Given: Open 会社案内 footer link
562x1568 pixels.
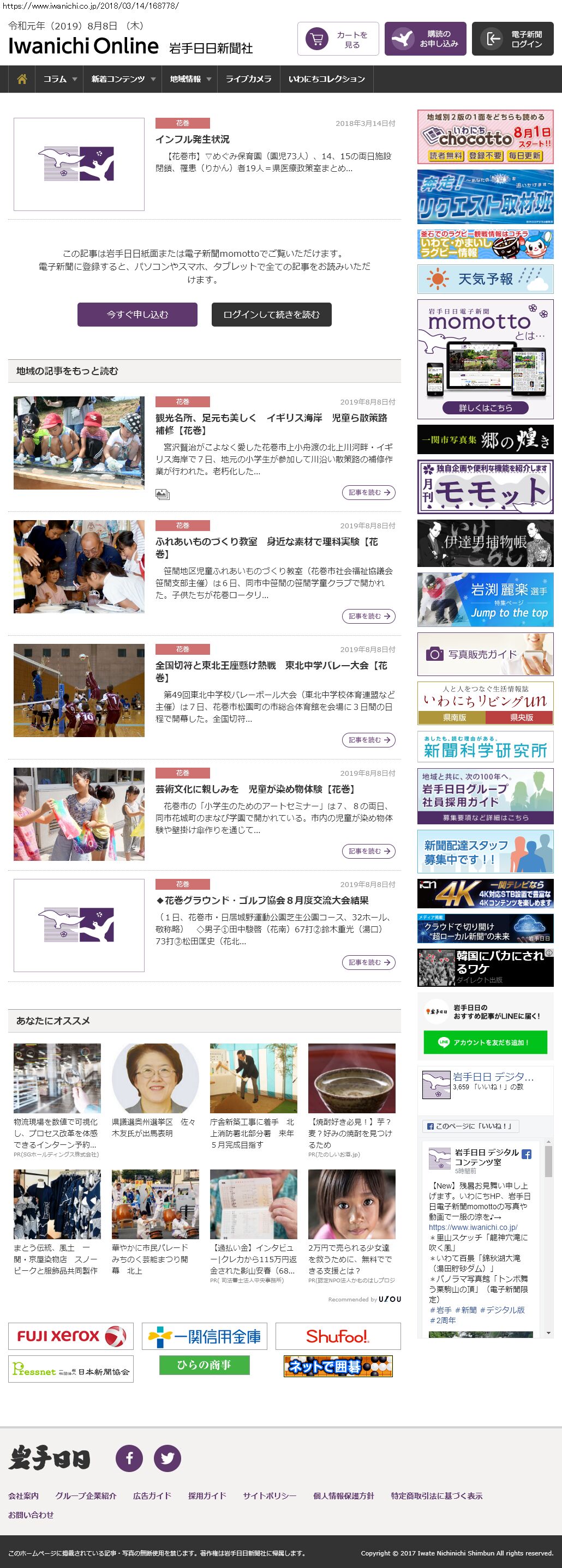Looking at the screenshot, I should [23, 1495].
